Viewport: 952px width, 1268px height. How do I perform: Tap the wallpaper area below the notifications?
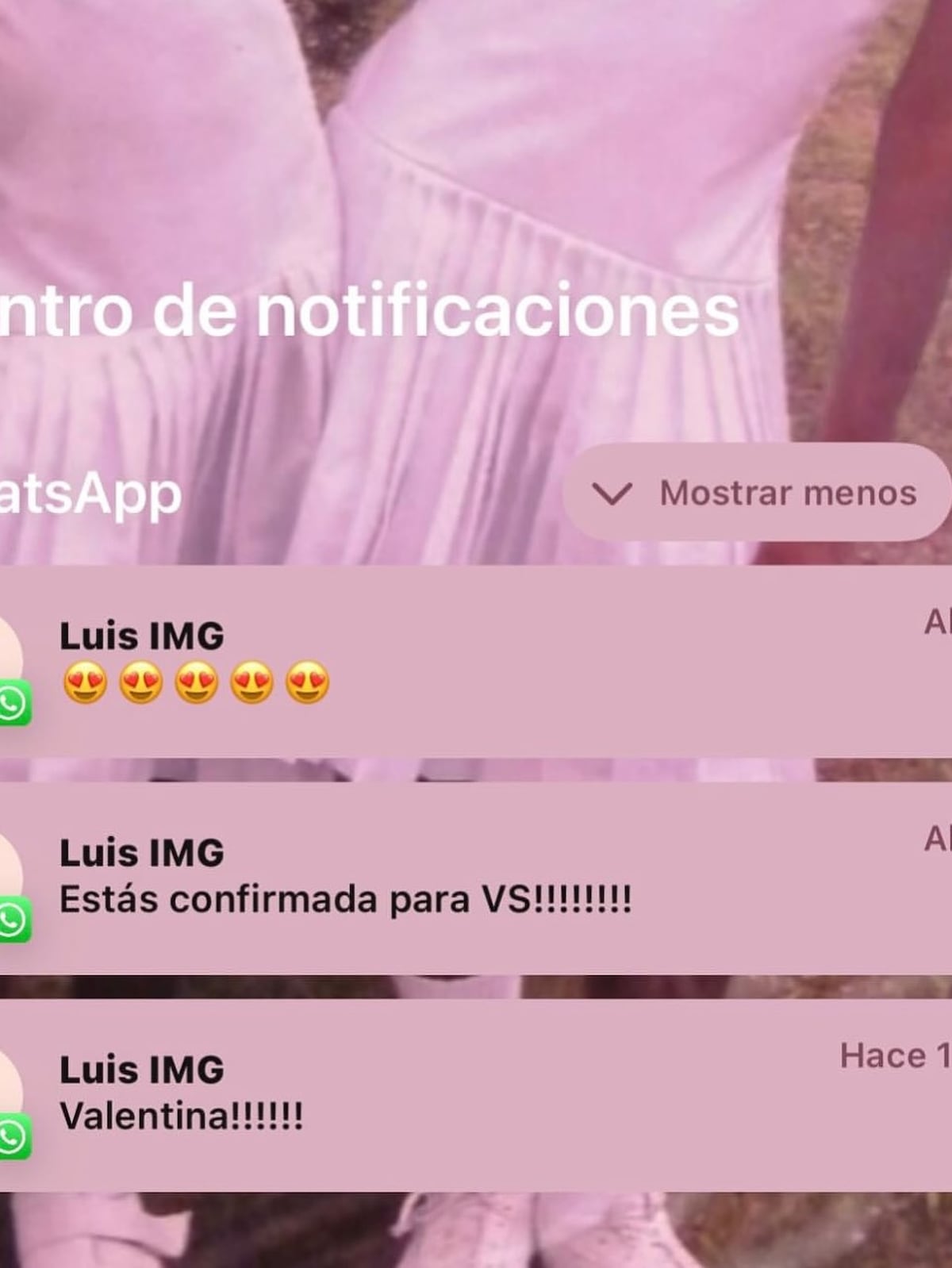476,1230
